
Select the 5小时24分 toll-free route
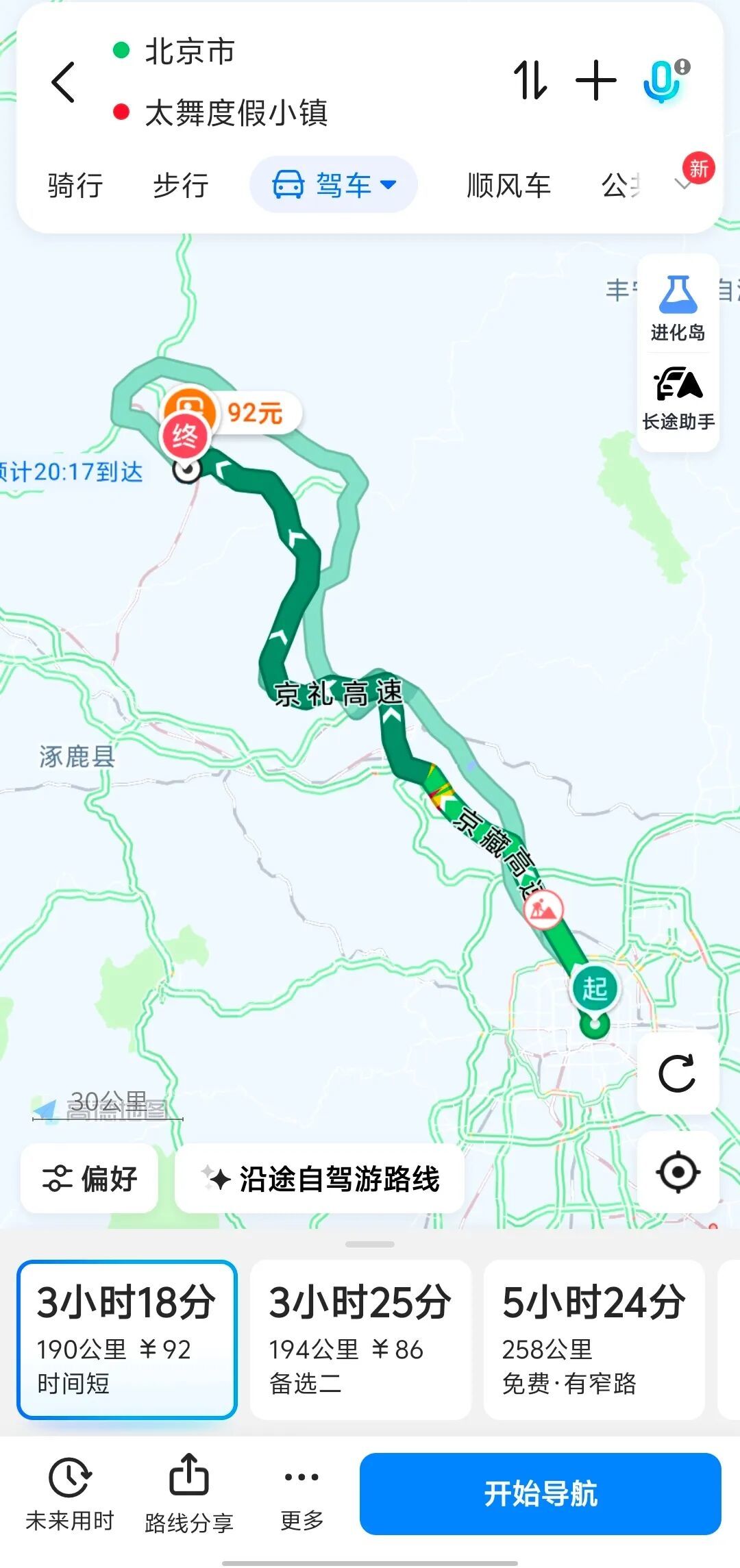pos(594,1339)
